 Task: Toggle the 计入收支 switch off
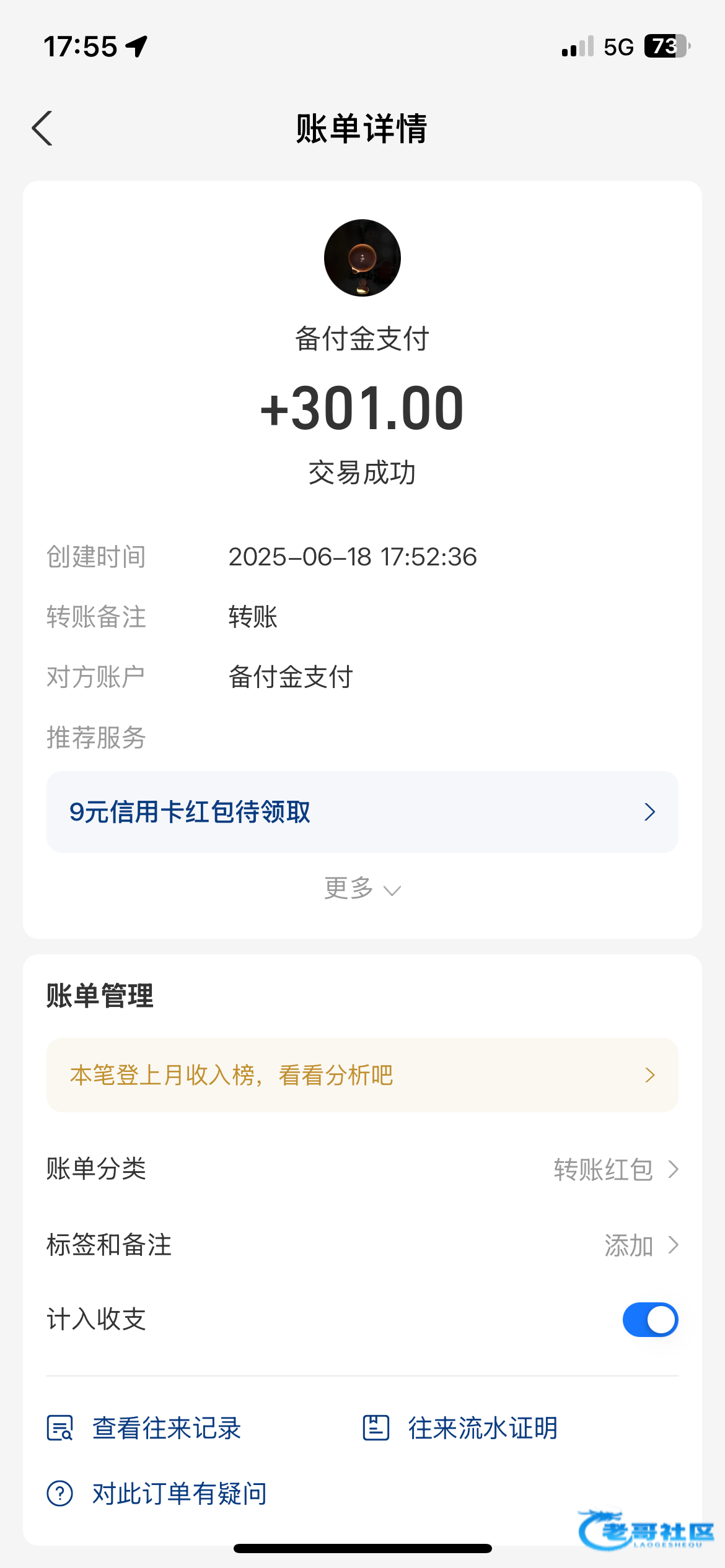tap(650, 1320)
